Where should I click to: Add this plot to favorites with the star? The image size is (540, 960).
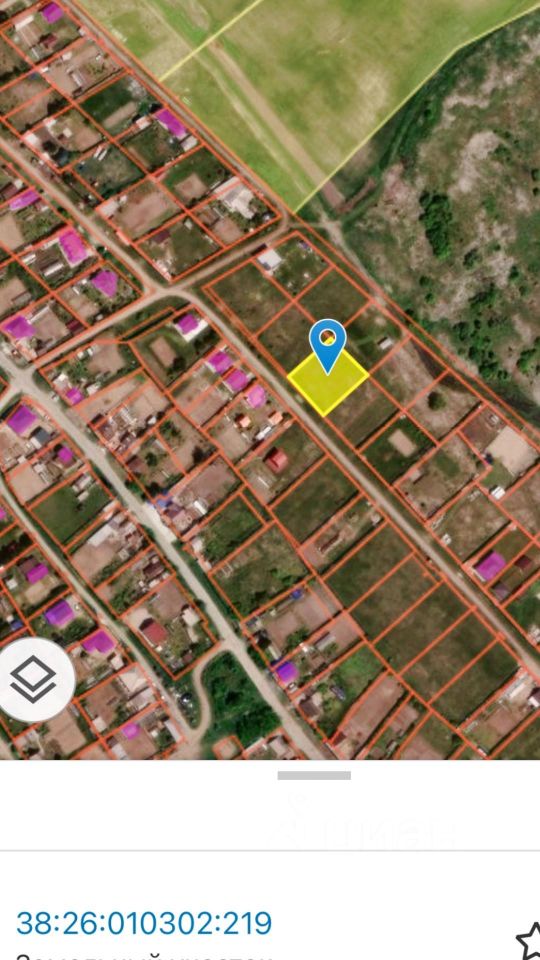529,938
